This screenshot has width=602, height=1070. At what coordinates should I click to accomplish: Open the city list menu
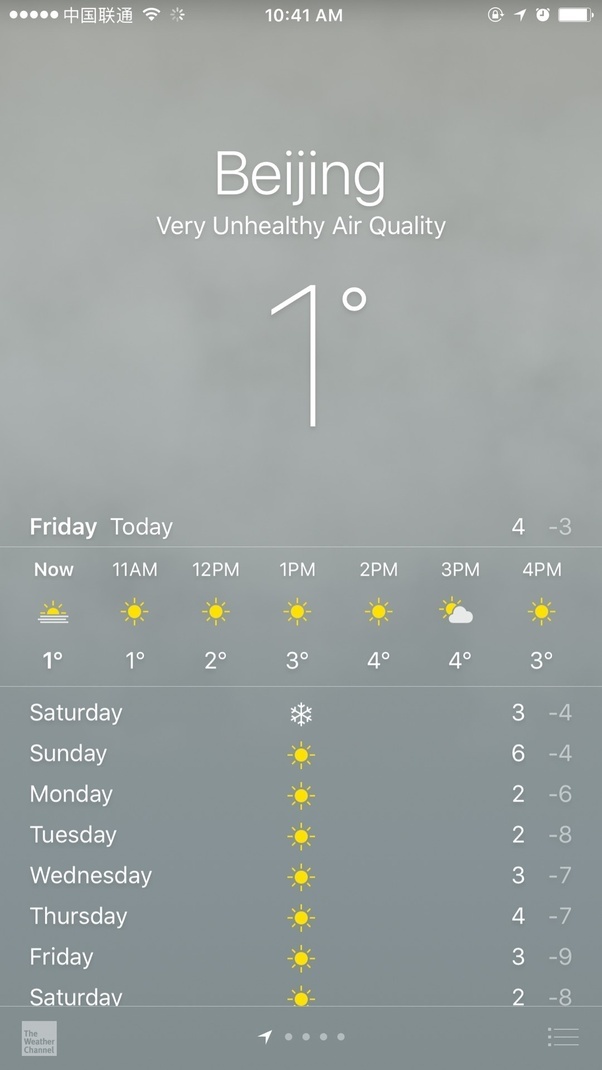(x=563, y=1037)
